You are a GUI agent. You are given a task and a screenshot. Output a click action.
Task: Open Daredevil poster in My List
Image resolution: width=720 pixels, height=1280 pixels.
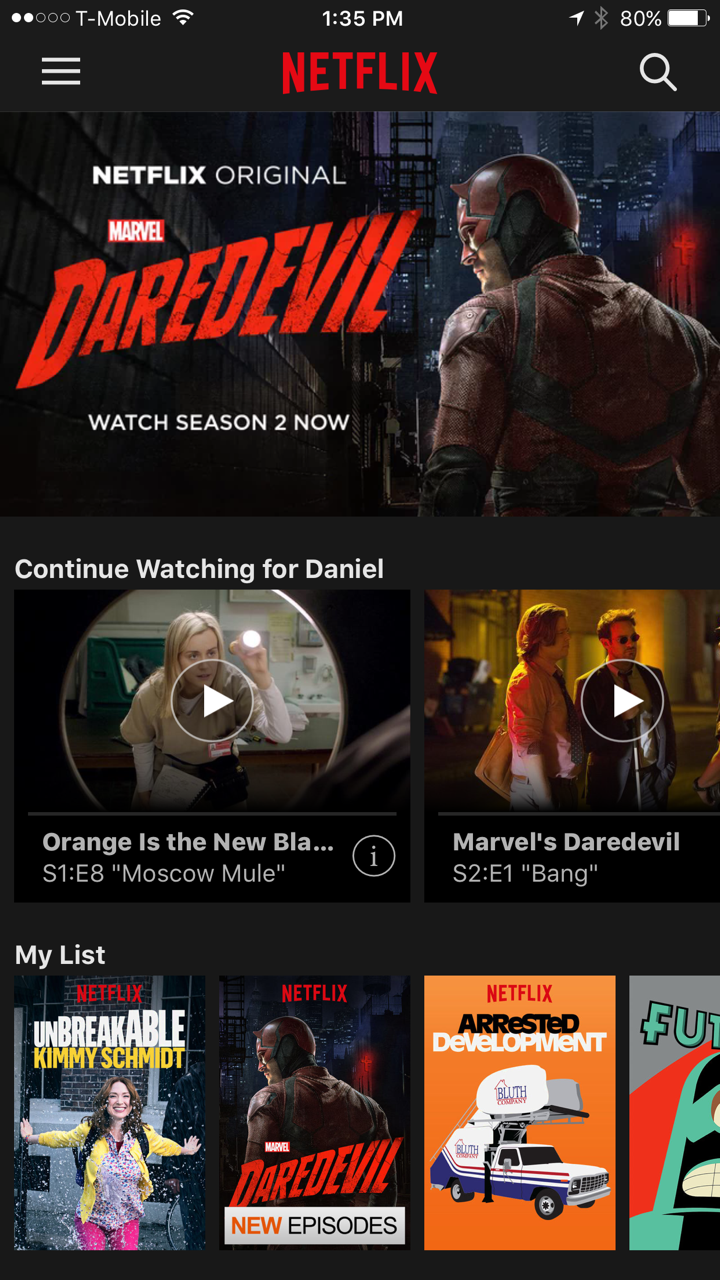tap(314, 1112)
